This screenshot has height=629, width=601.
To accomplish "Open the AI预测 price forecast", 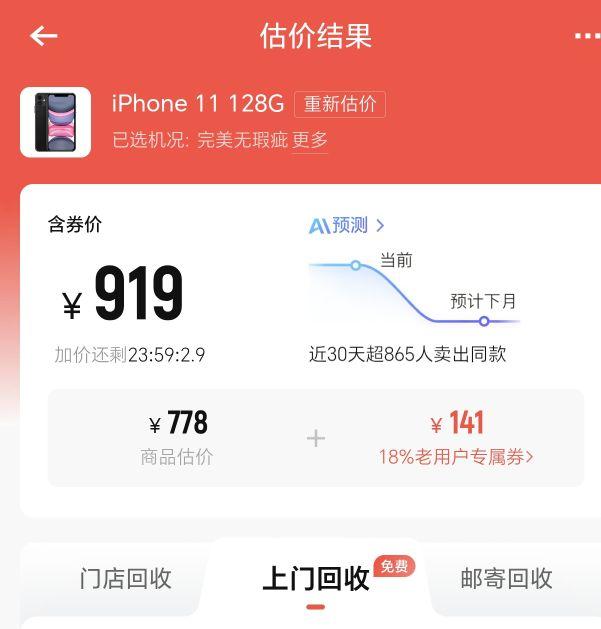I will click(347, 225).
